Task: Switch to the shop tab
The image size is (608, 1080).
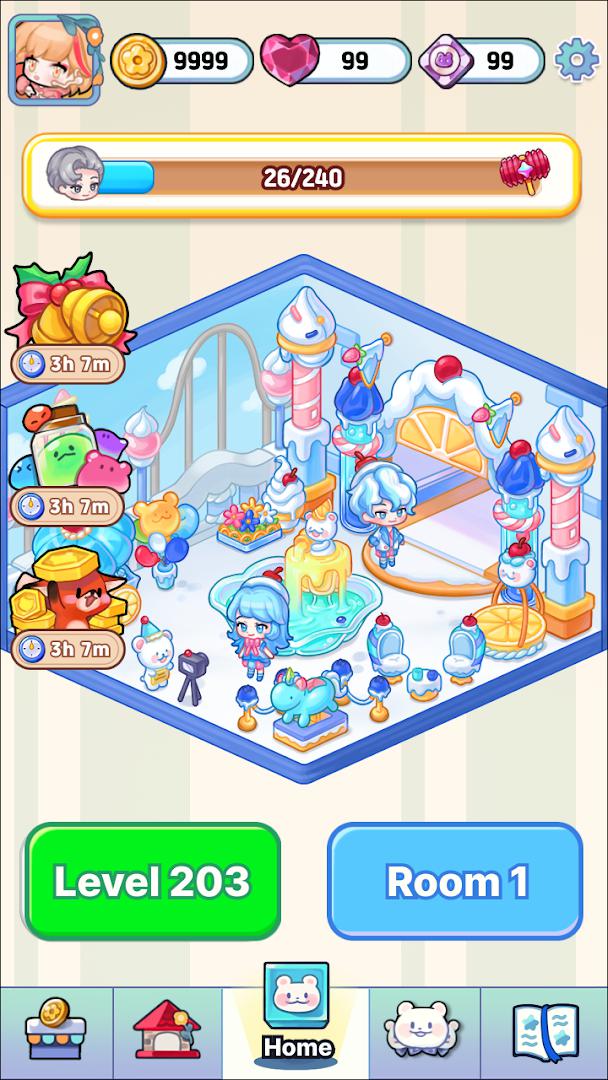Action: (x=56, y=1028)
